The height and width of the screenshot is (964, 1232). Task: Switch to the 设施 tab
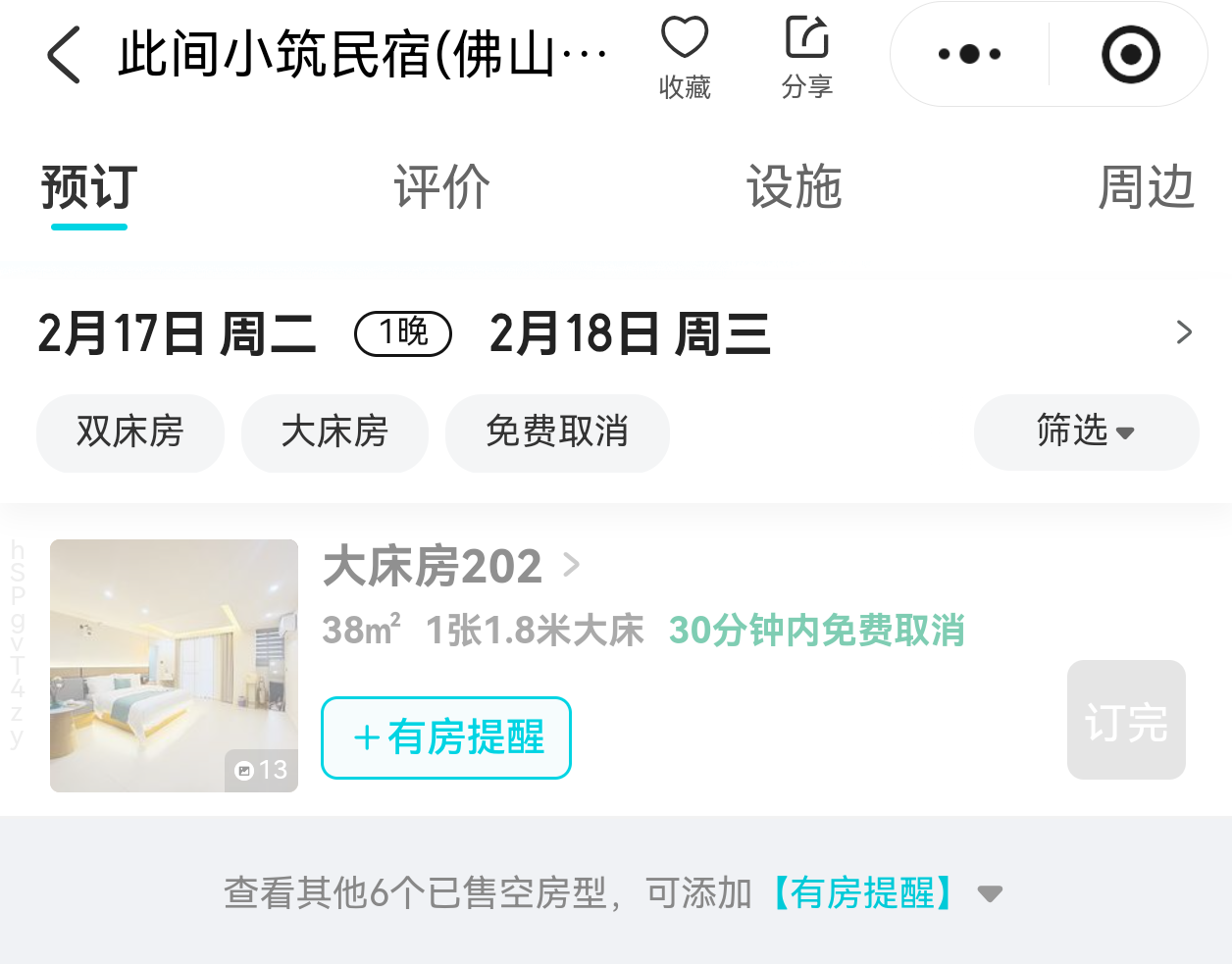tap(794, 186)
